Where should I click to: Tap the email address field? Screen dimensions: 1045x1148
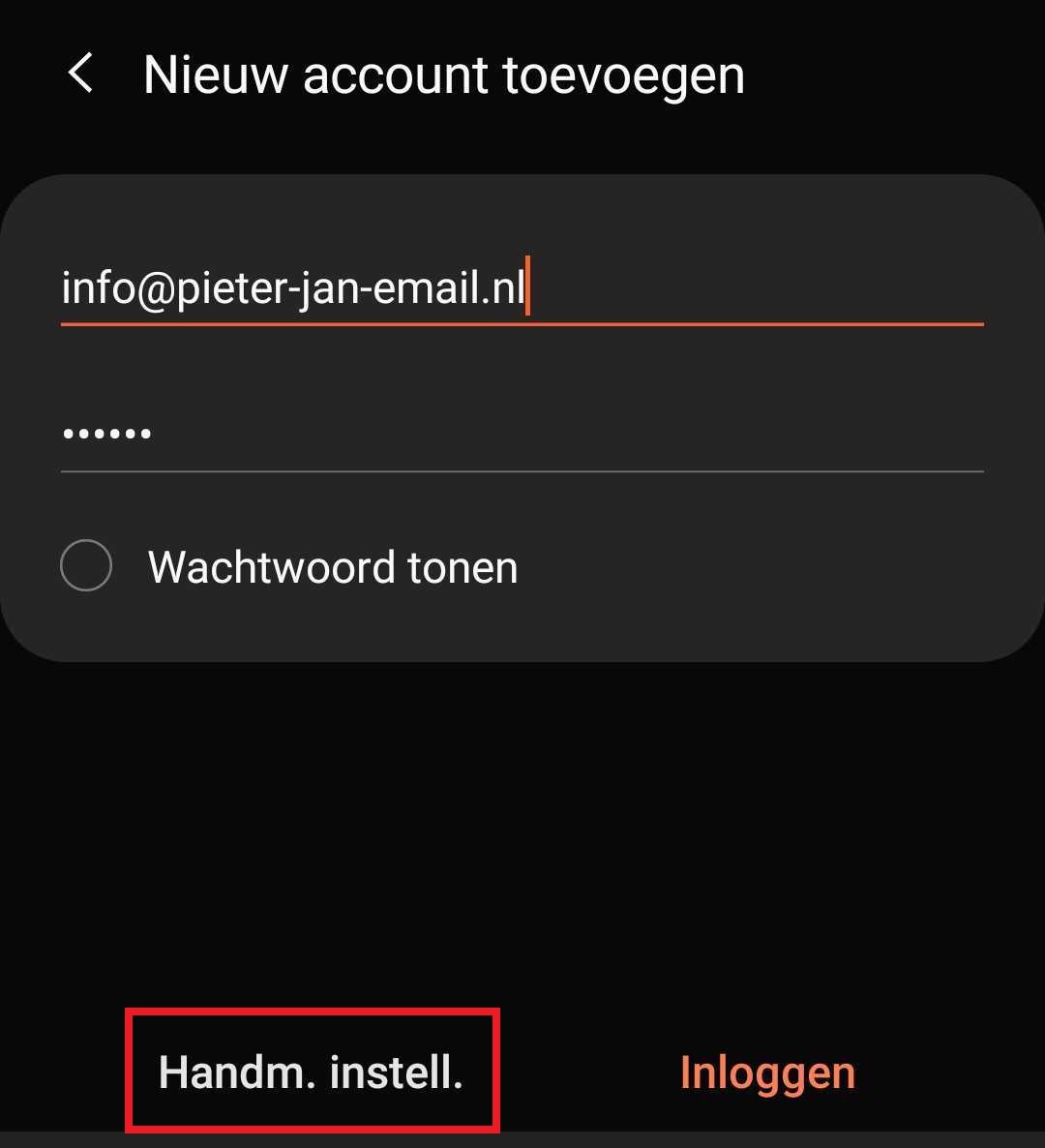click(x=521, y=287)
